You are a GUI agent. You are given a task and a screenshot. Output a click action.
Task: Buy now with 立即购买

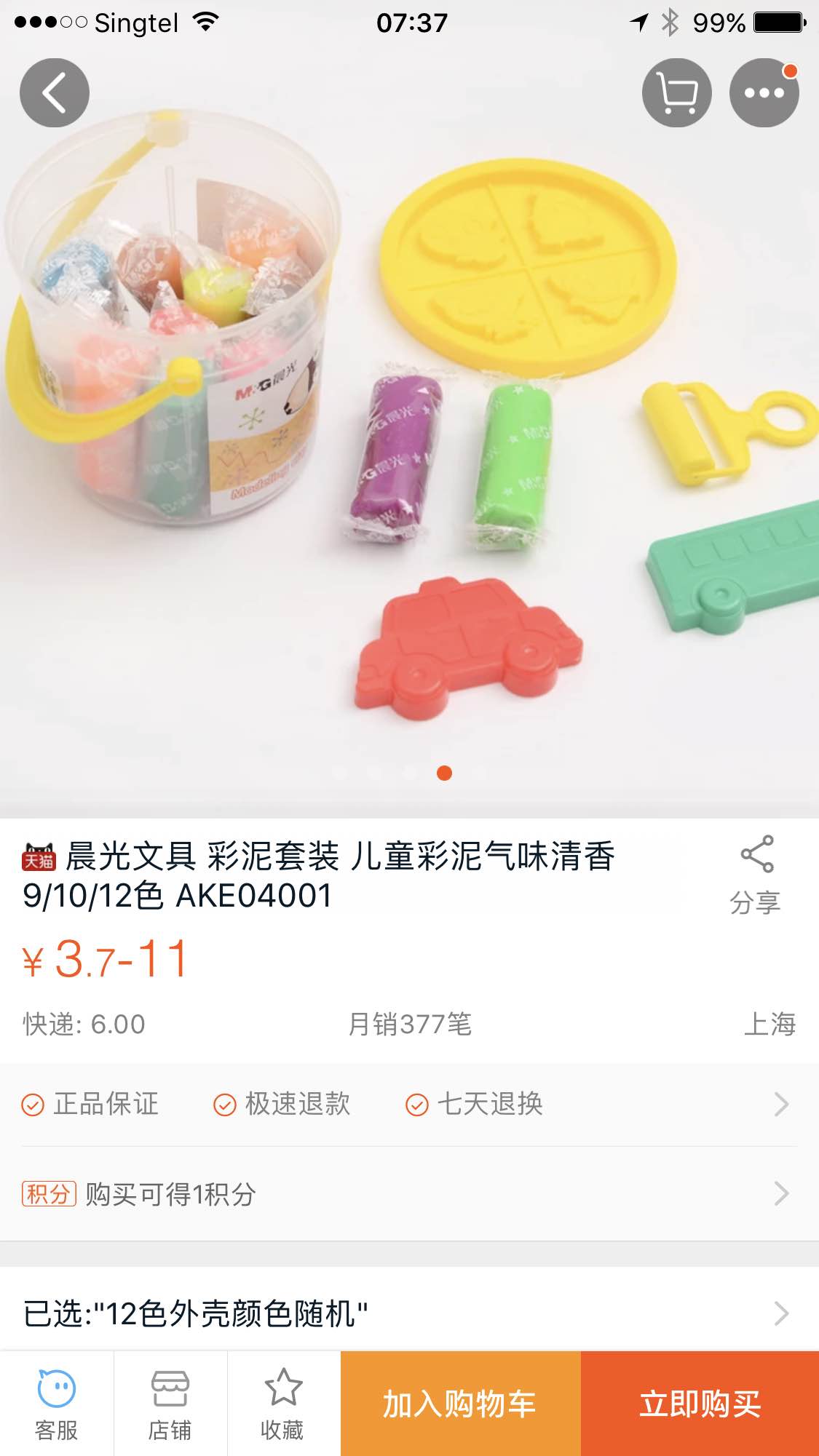point(700,1404)
